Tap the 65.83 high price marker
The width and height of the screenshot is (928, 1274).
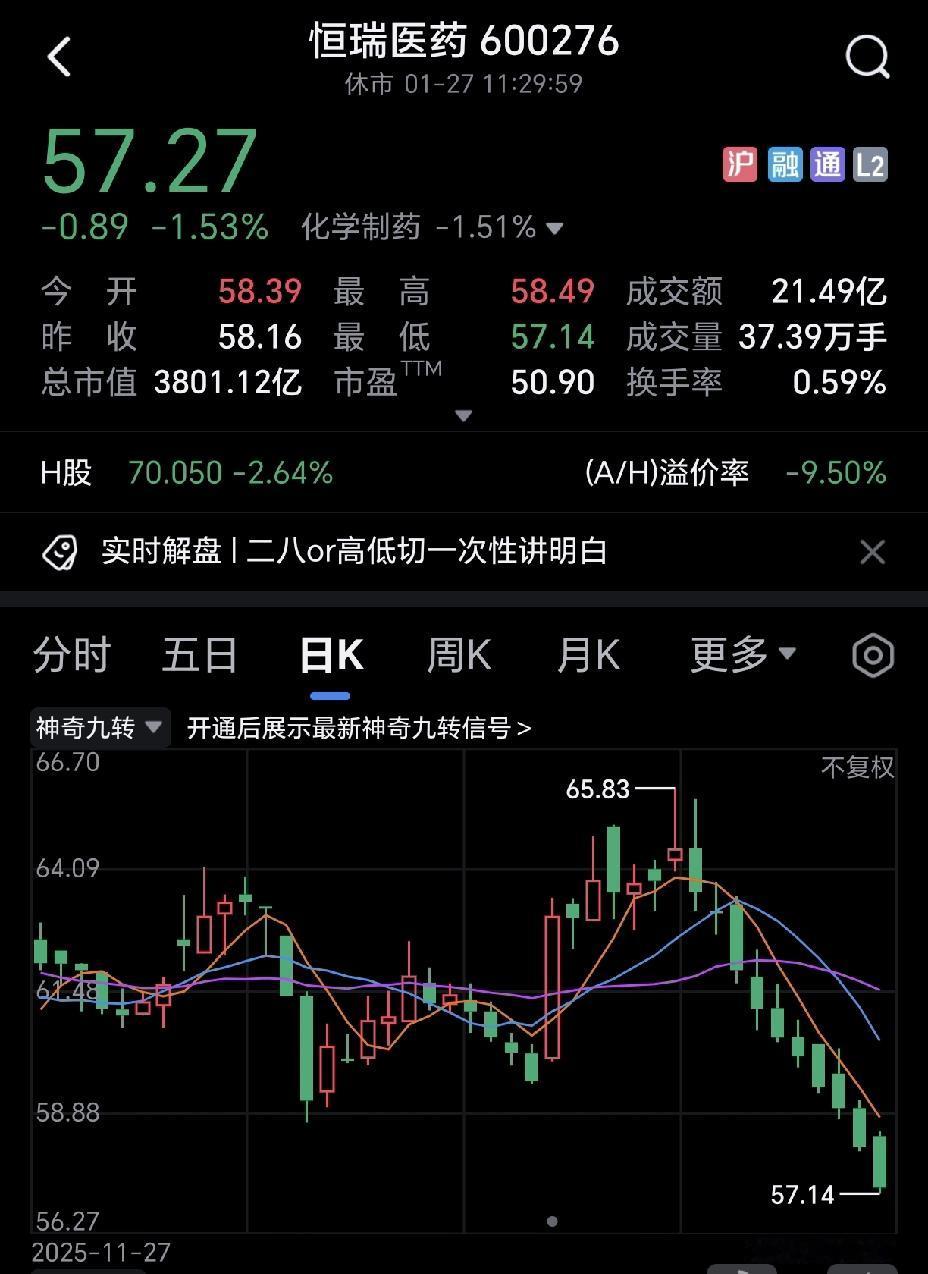coord(597,789)
